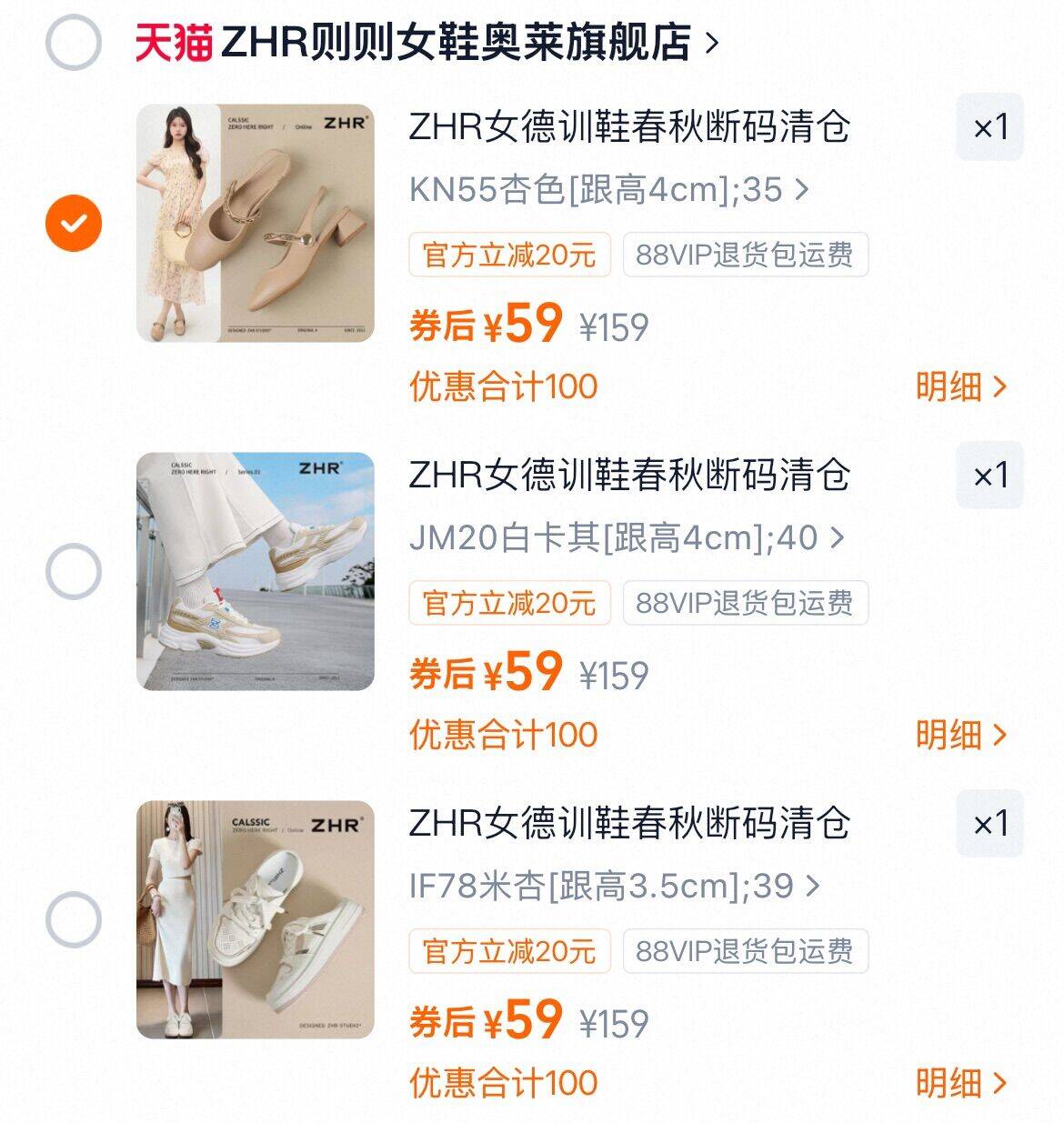
Task: Change the KN55杏色 size 35 variant
Action: pos(607,190)
